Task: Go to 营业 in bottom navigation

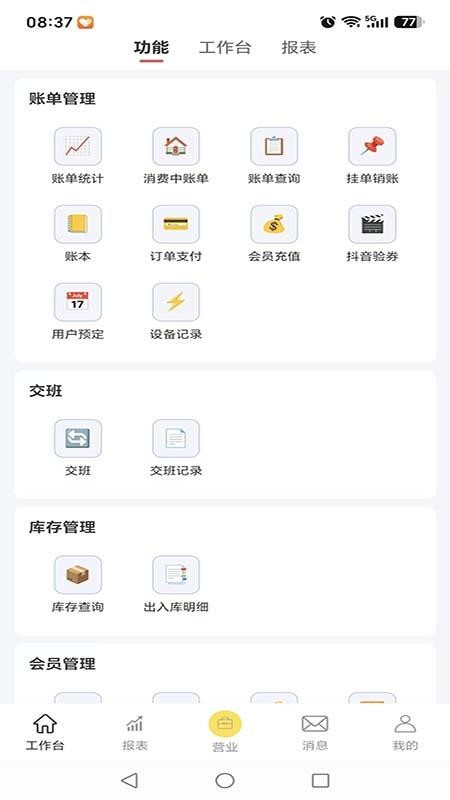Action: (x=225, y=732)
